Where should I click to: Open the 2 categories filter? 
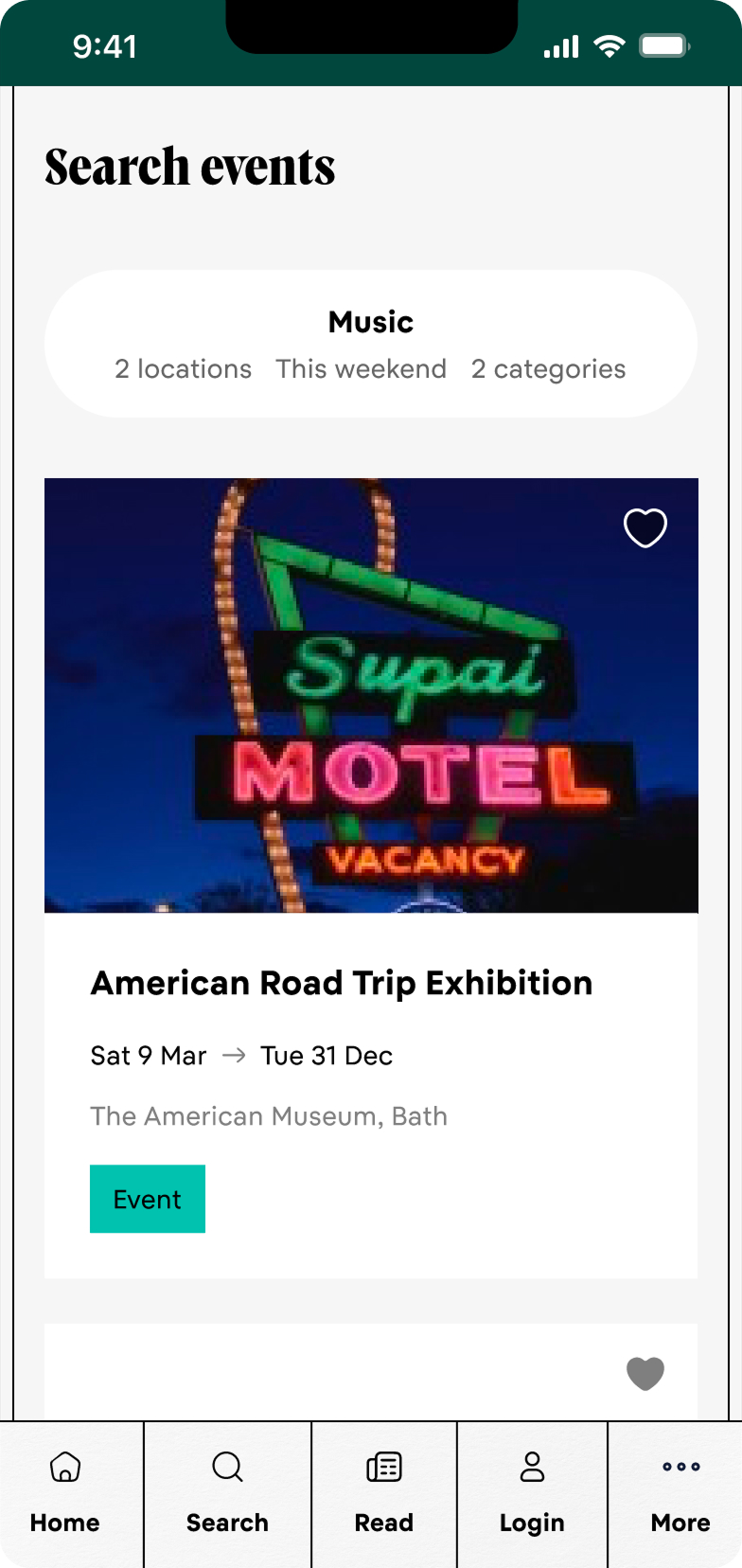coord(548,369)
